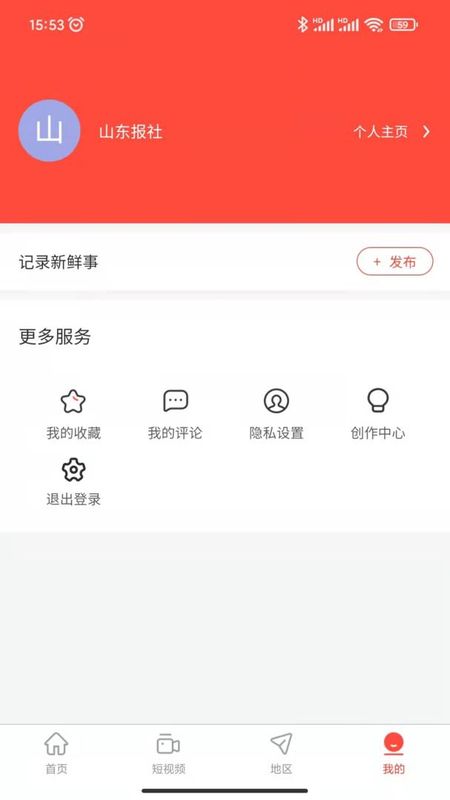The image size is (450, 800).
Task: Tap the 山 profile avatar
Action: 49,131
